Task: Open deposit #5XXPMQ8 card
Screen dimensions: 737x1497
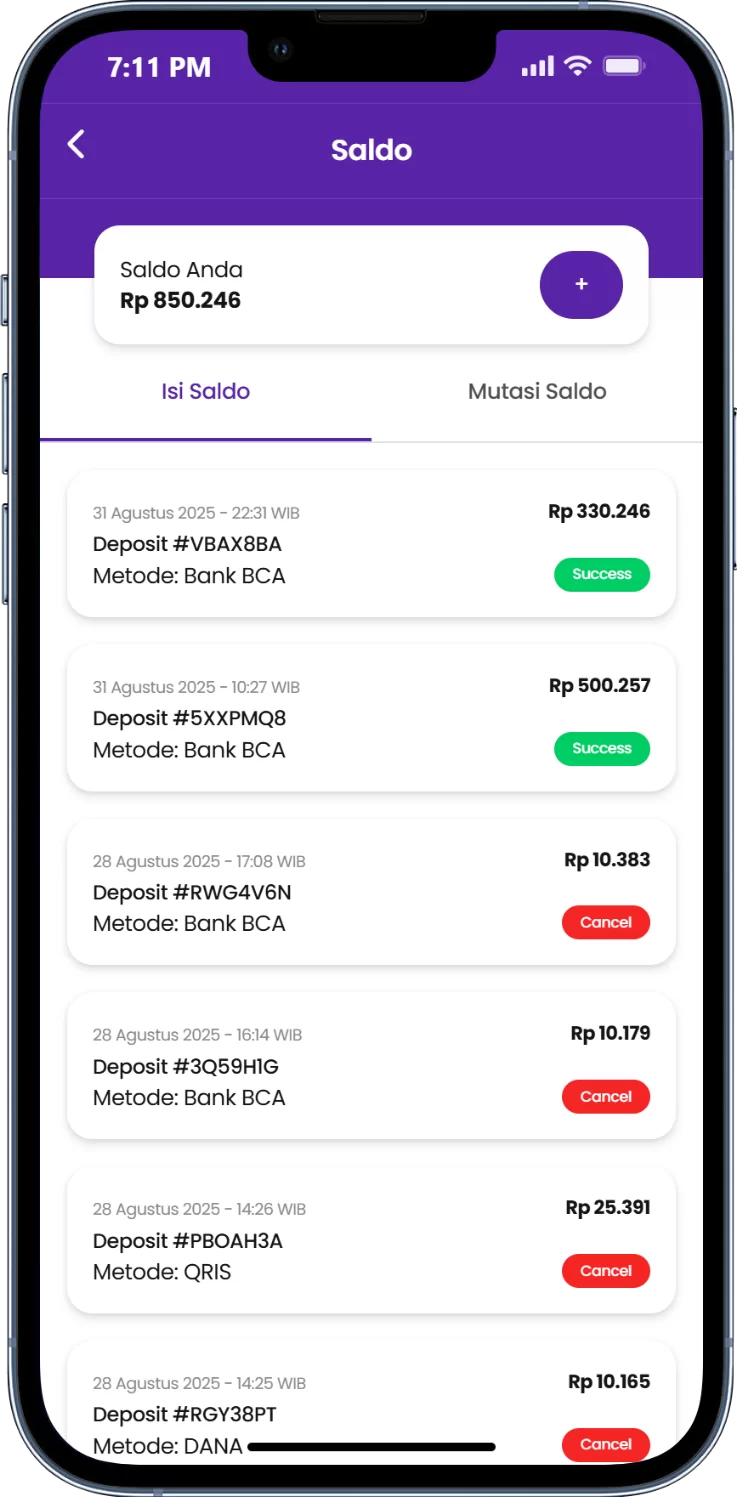Action: [371, 718]
